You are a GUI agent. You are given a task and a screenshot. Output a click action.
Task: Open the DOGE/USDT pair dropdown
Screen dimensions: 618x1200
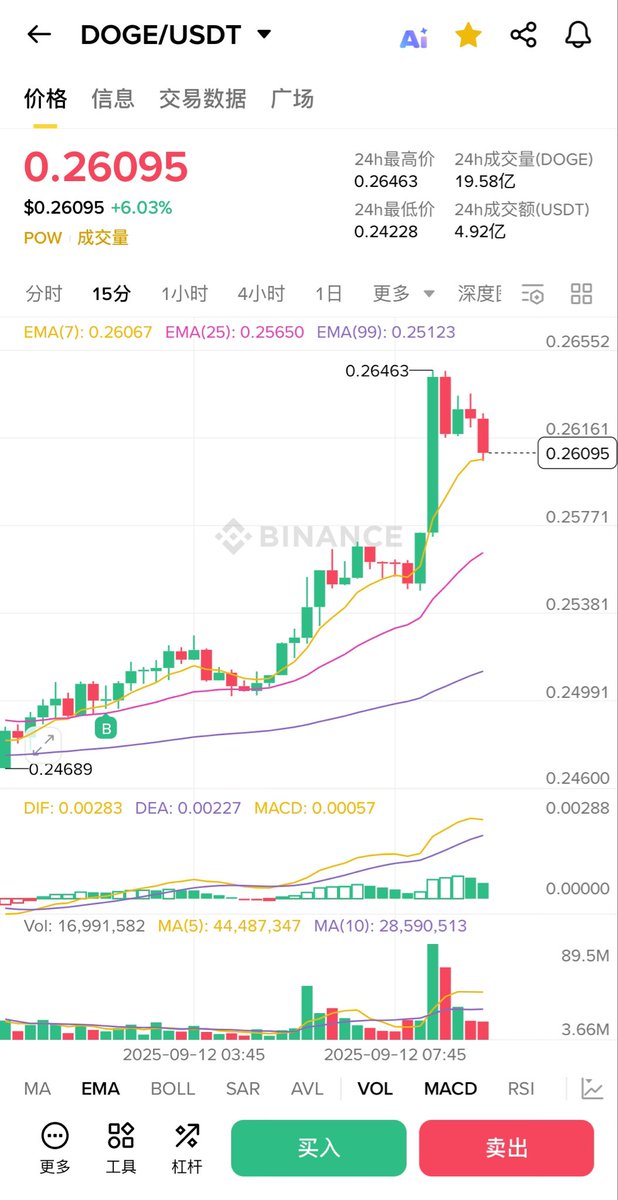[264, 35]
